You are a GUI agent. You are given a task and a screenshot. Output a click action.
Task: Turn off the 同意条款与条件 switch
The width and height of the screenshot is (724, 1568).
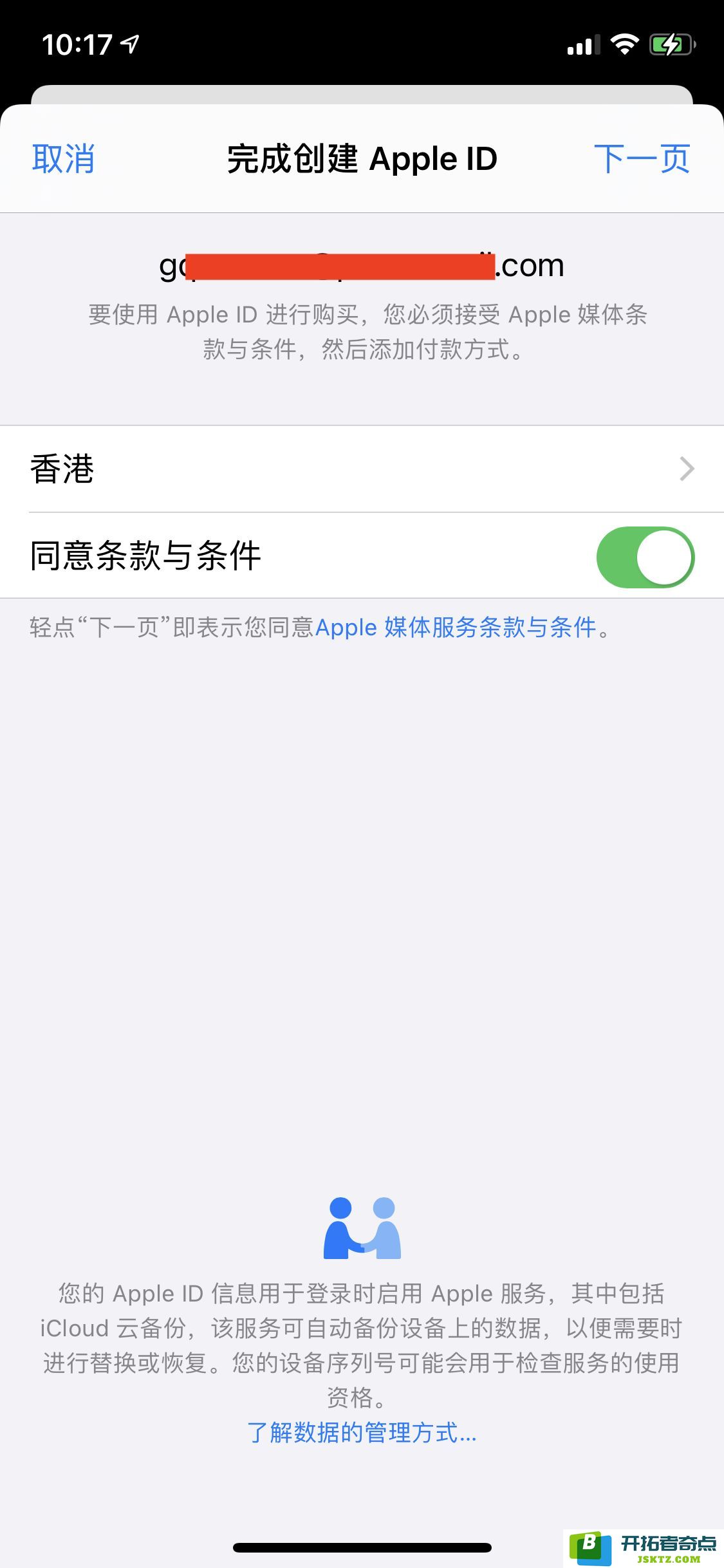coord(645,557)
